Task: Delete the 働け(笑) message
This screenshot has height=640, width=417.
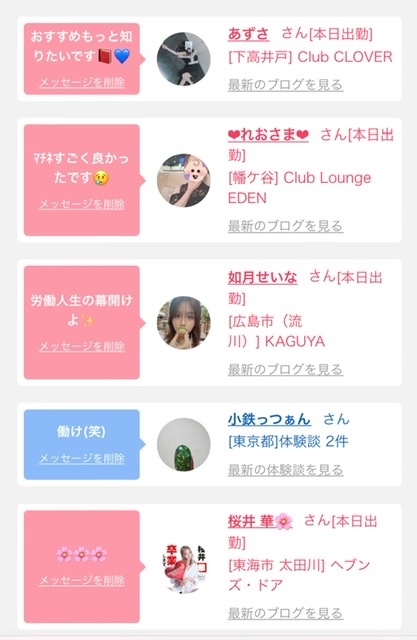Action: [x=82, y=458]
